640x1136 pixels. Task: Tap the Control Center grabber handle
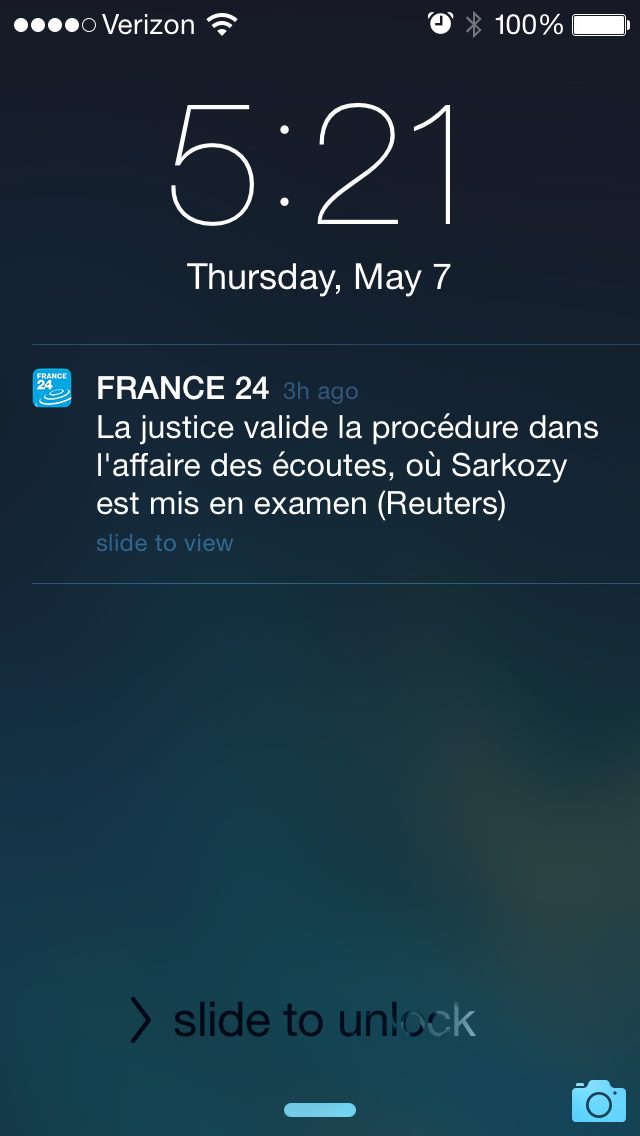320,1110
